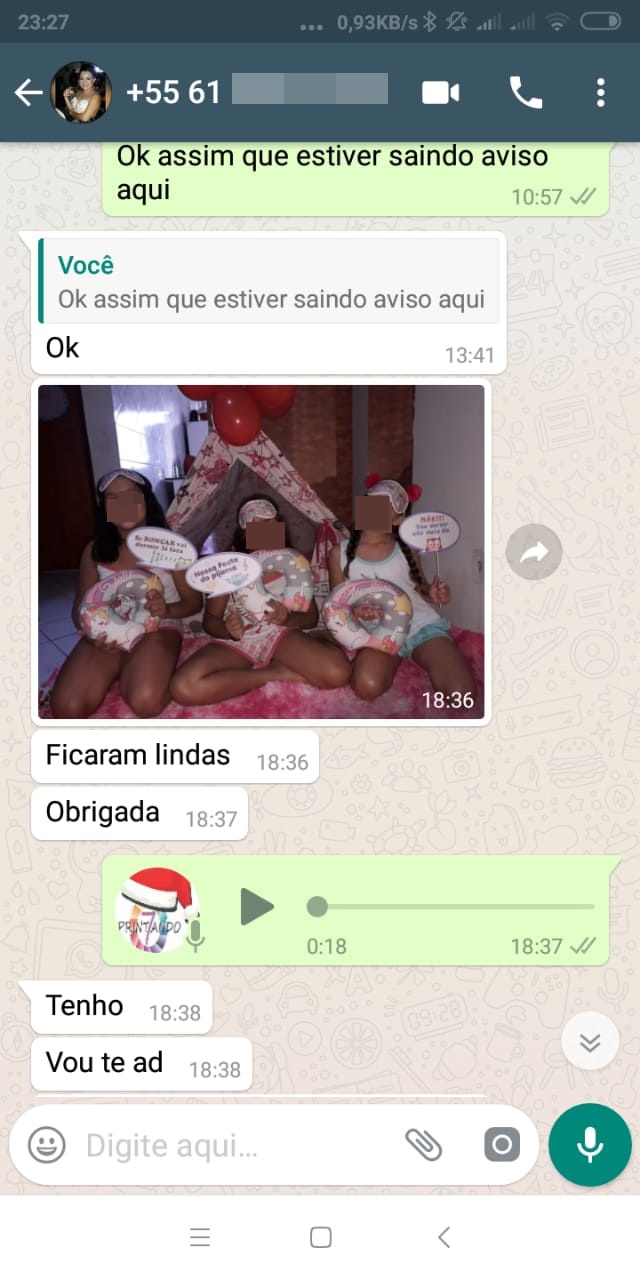The height and width of the screenshot is (1280, 640).
Task: Start a voice call
Action: 526,93
